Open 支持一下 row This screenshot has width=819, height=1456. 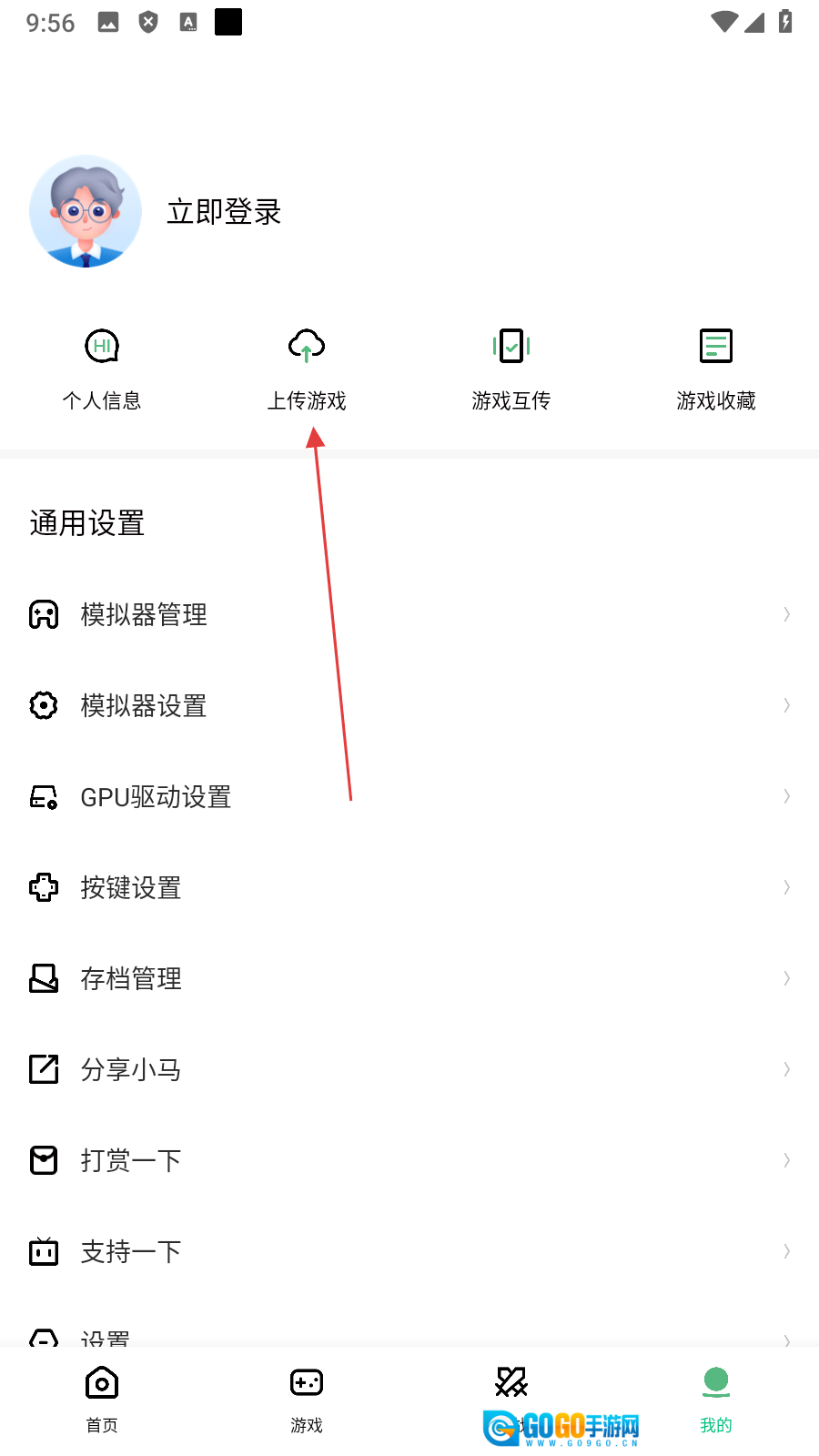click(409, 1251)
